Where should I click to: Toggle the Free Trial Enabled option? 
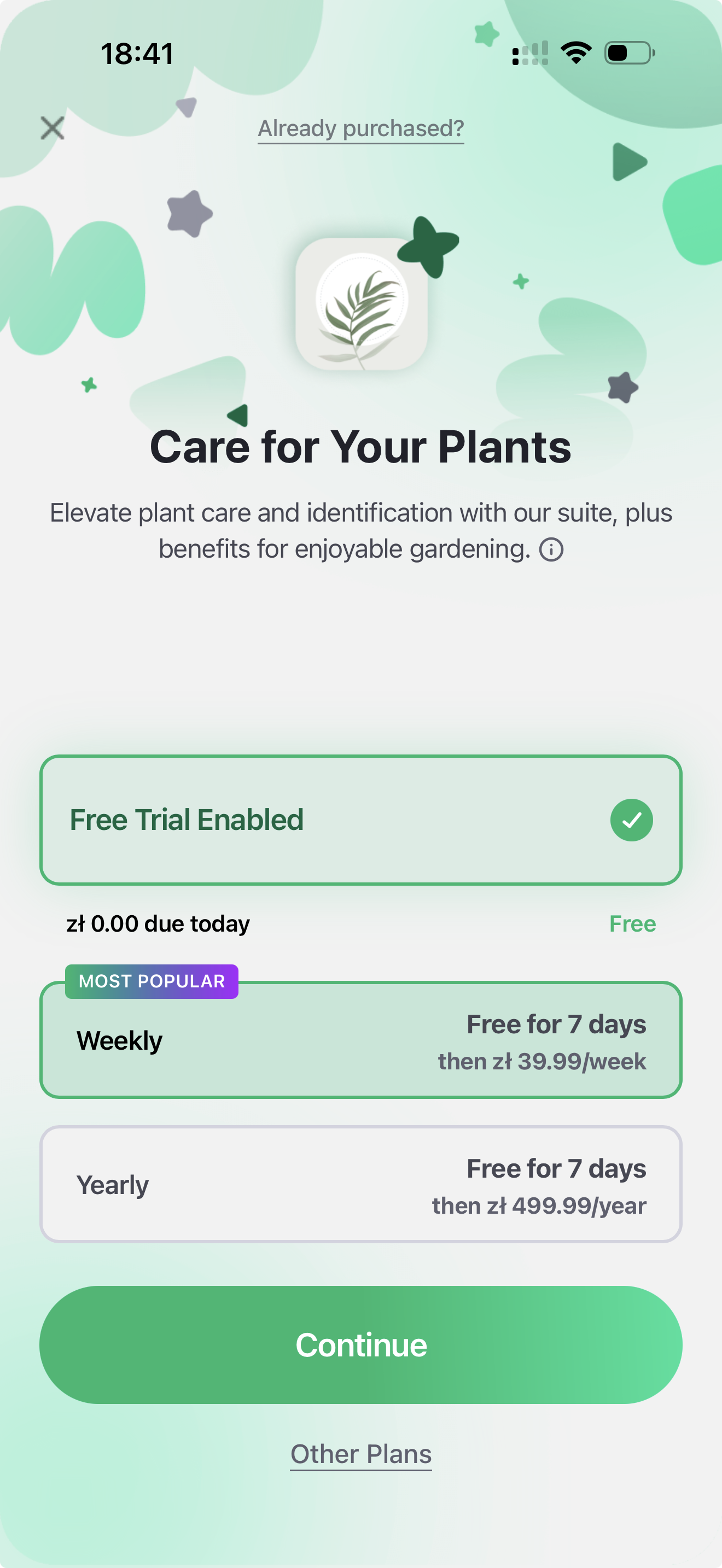(x=631, y=820)
